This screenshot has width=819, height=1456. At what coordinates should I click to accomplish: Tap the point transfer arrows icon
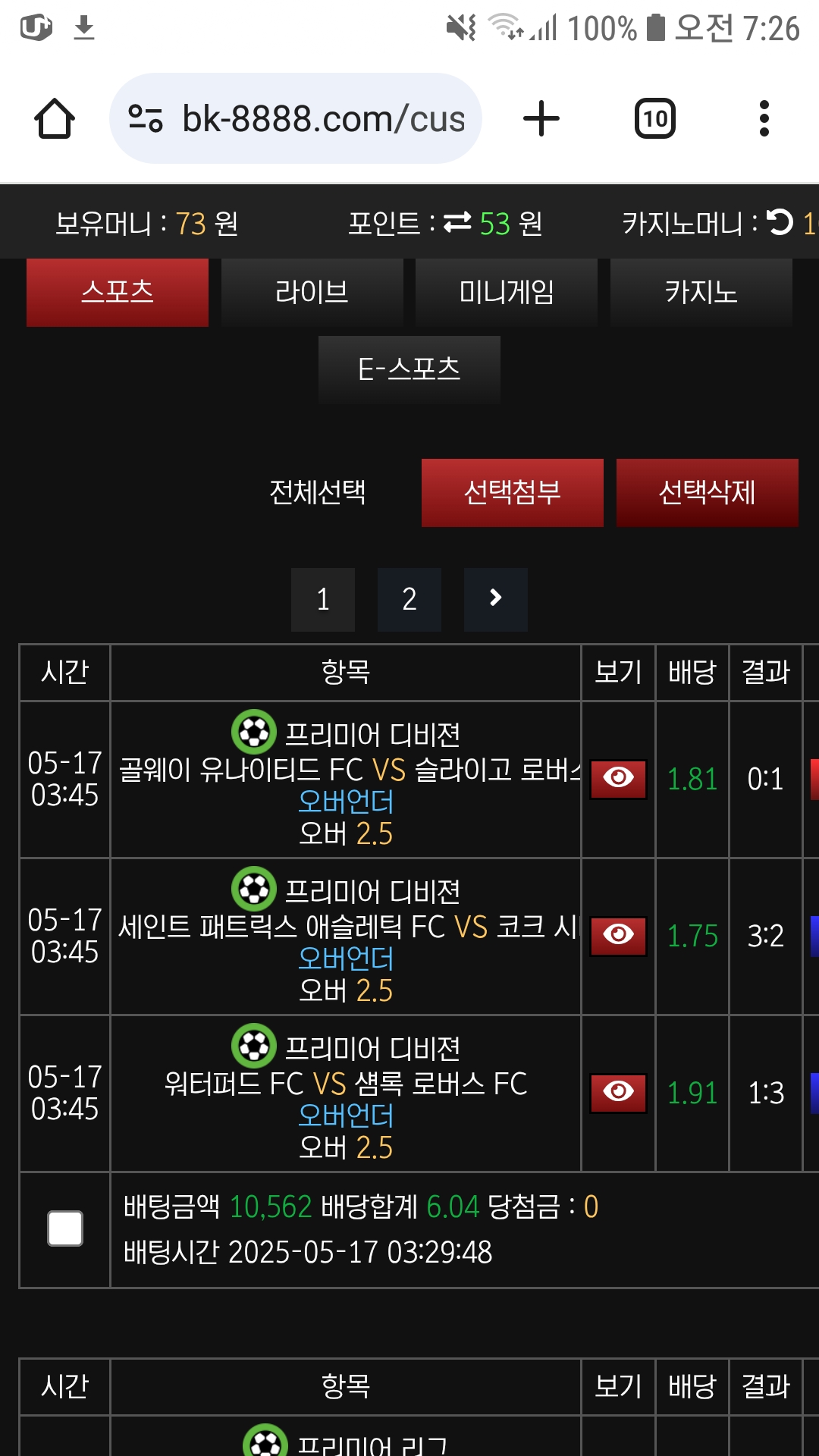pyautogui.click(x=457, y=223)
